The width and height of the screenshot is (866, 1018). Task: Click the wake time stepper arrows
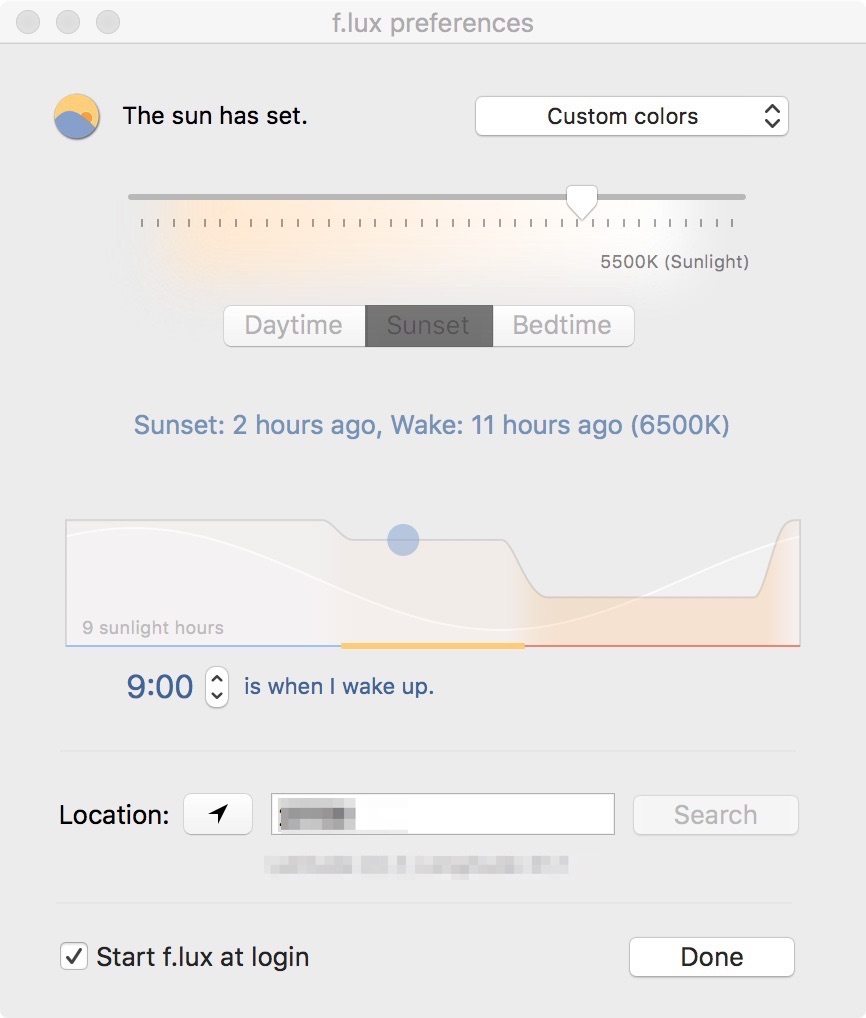coord(216,687)
